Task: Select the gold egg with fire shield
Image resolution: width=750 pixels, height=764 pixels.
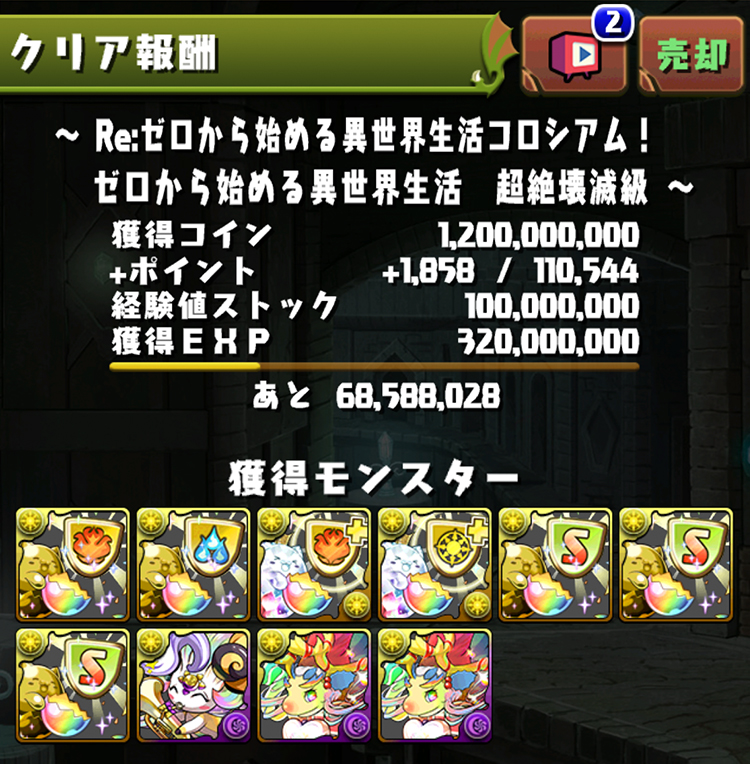Action: pos(73,564)
